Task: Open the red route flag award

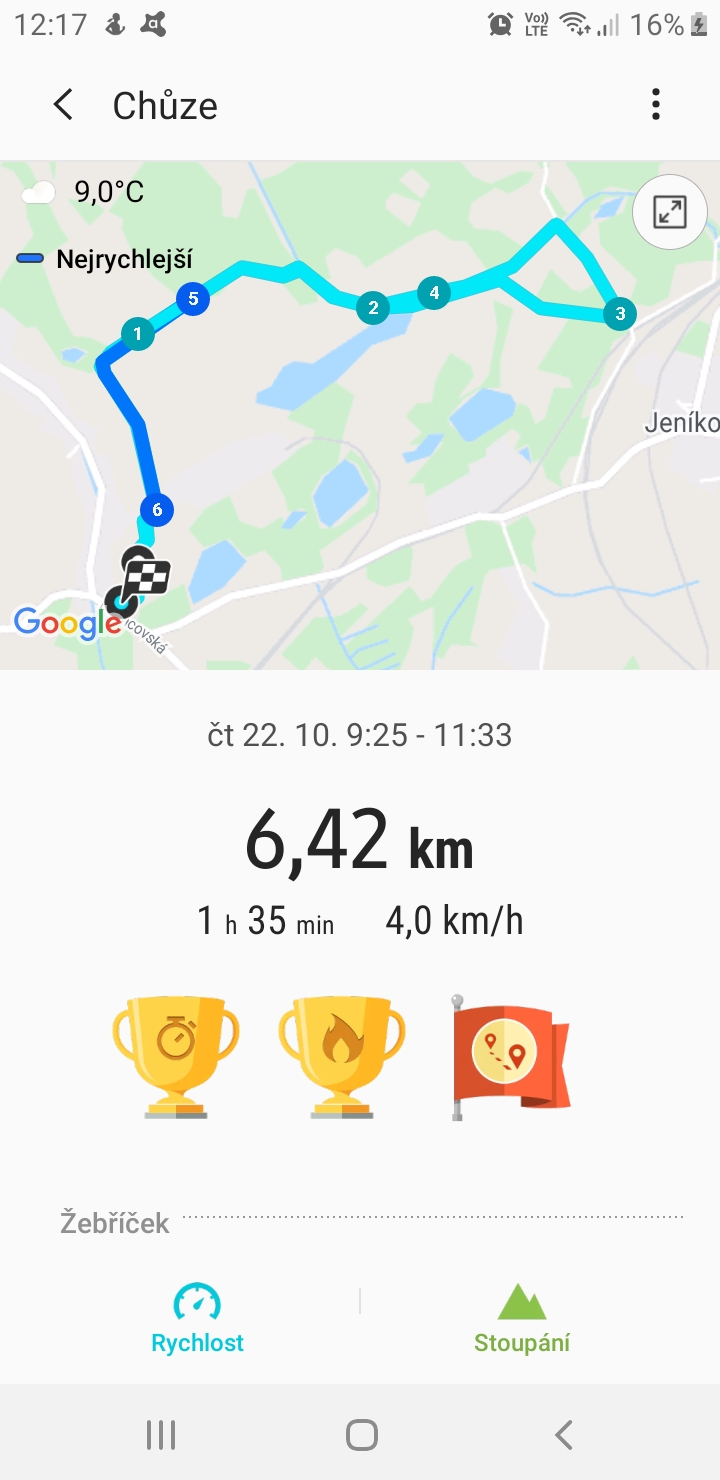Action: click(x=510, y=1057)
